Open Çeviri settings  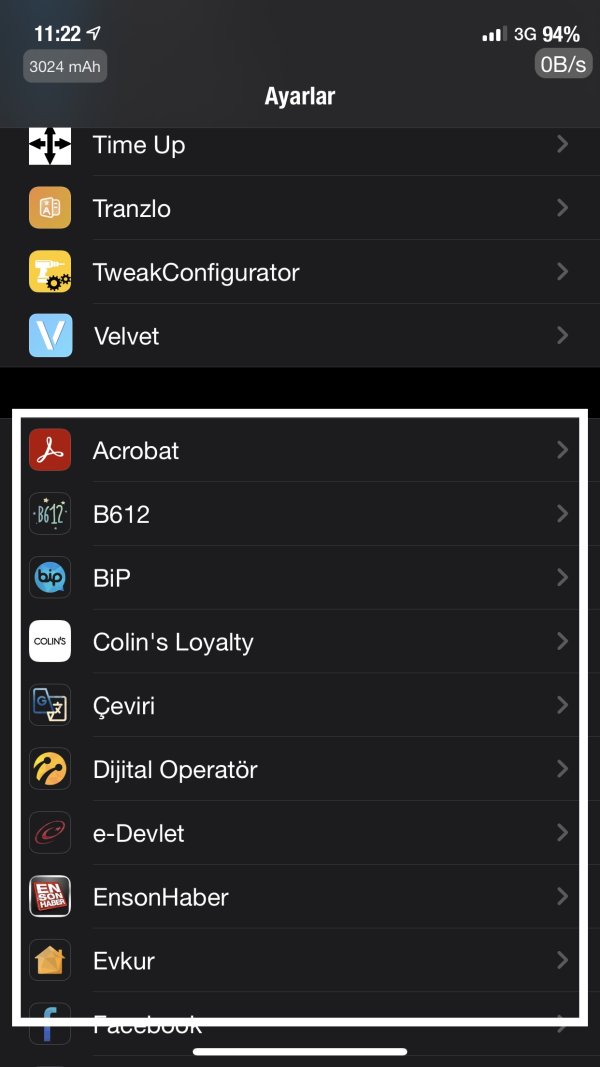300,706
